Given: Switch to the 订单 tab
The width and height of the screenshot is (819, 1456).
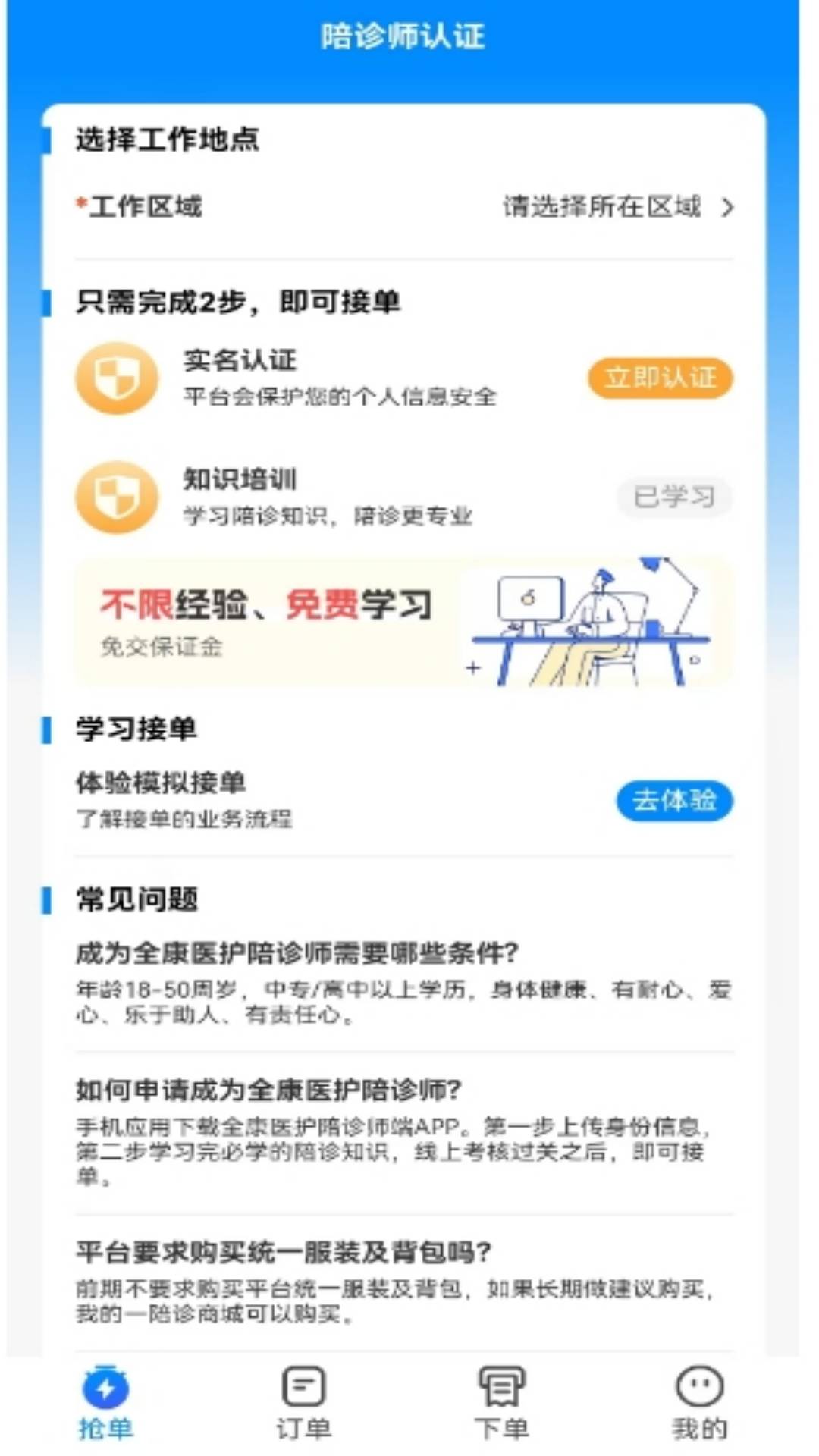Looking at the screenshot, I should (303, 1401).
